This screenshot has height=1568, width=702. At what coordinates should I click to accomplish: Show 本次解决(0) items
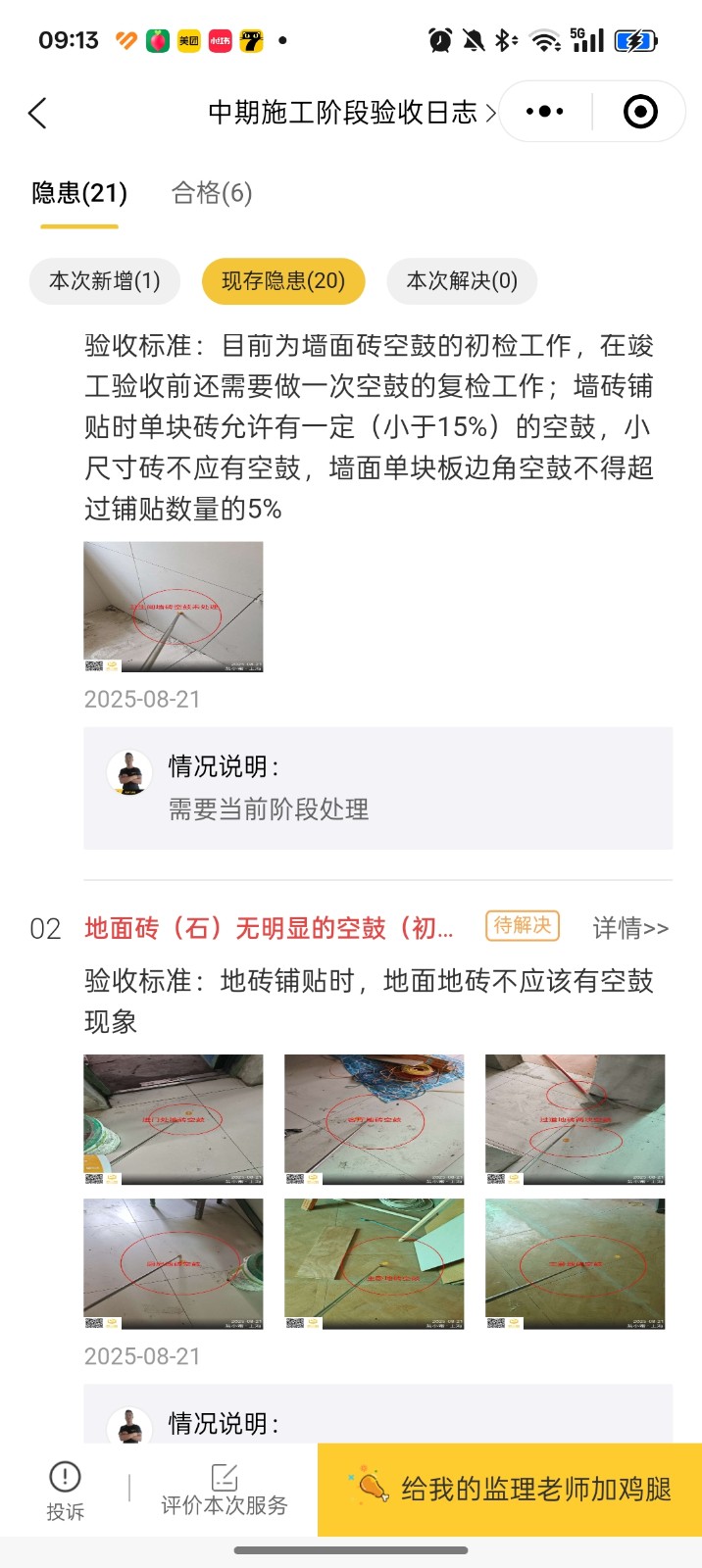click(x=462, y=281)
